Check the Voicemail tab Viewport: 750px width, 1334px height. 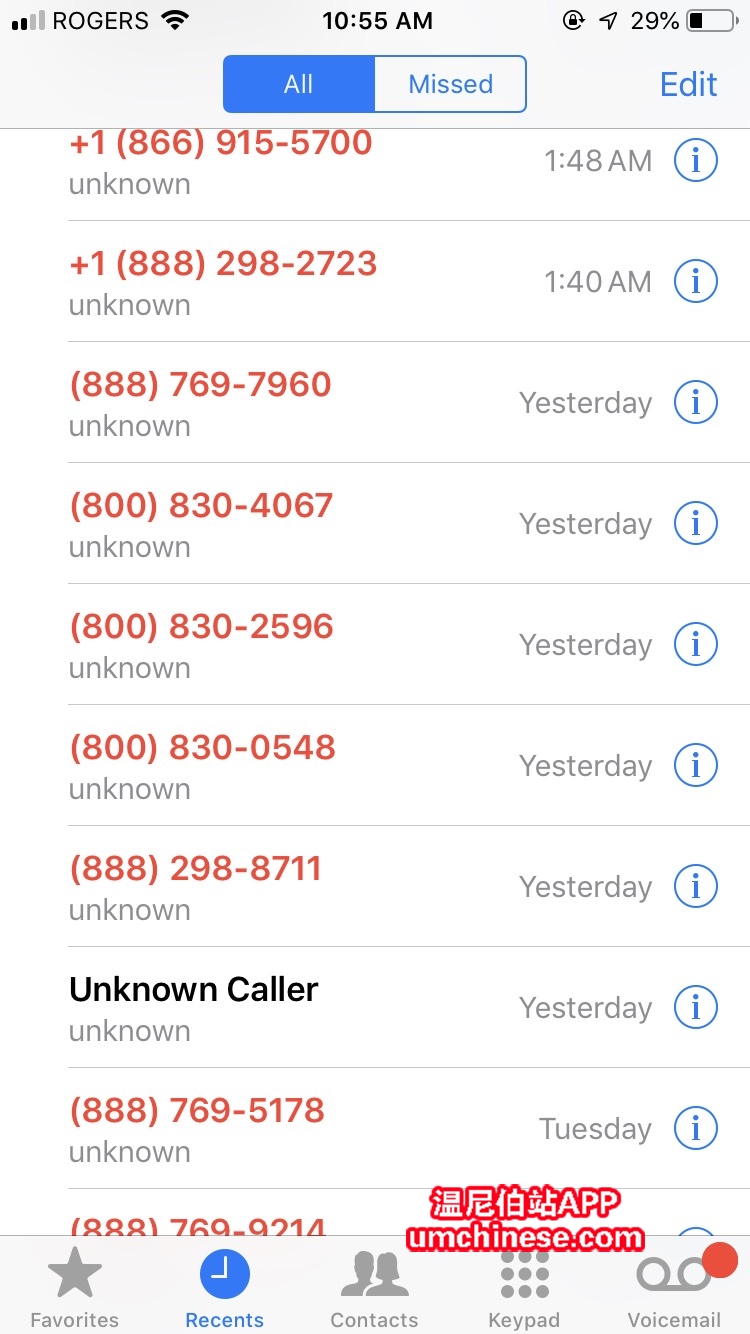tap(674, 1288)
